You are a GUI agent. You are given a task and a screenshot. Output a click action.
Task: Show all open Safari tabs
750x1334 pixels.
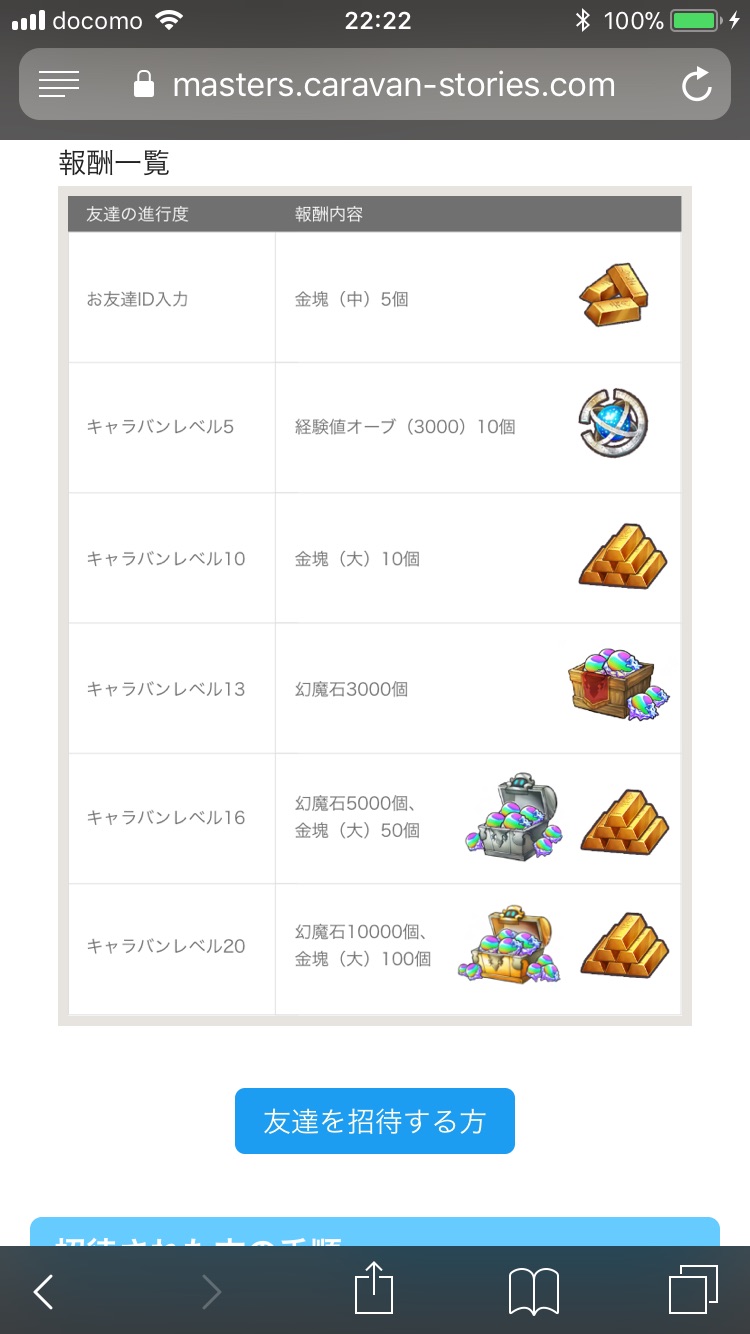pos(692,1291)
